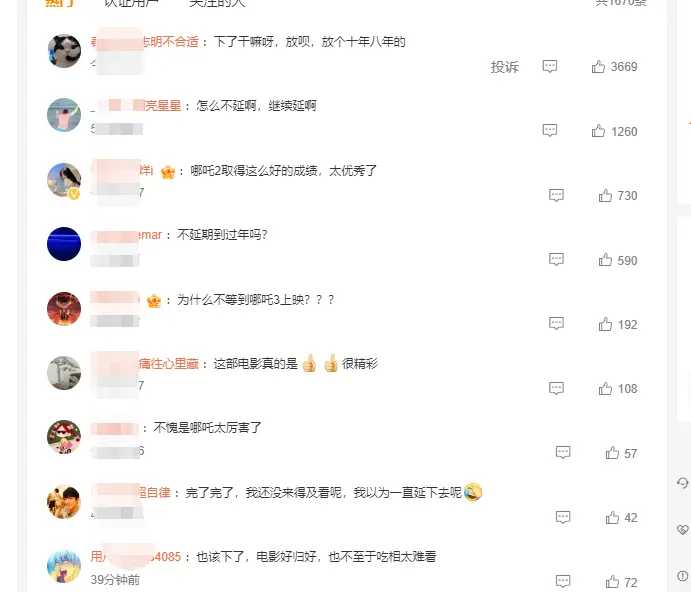Reply to the comment 下了干嘛呀，放呗
Viewport: 691px width, 592px height.
pos(549,67)
